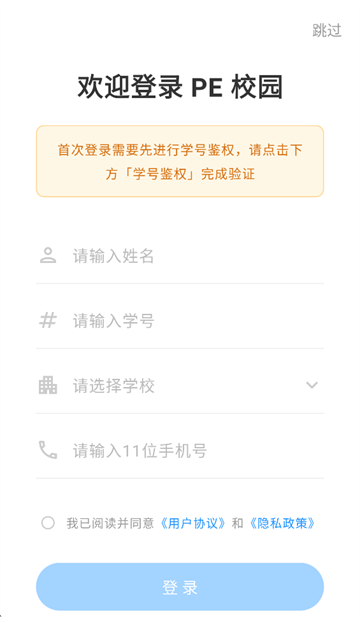Open the 《隐私政策》 link
Viewport: 360px width, 617px height.
282,523
